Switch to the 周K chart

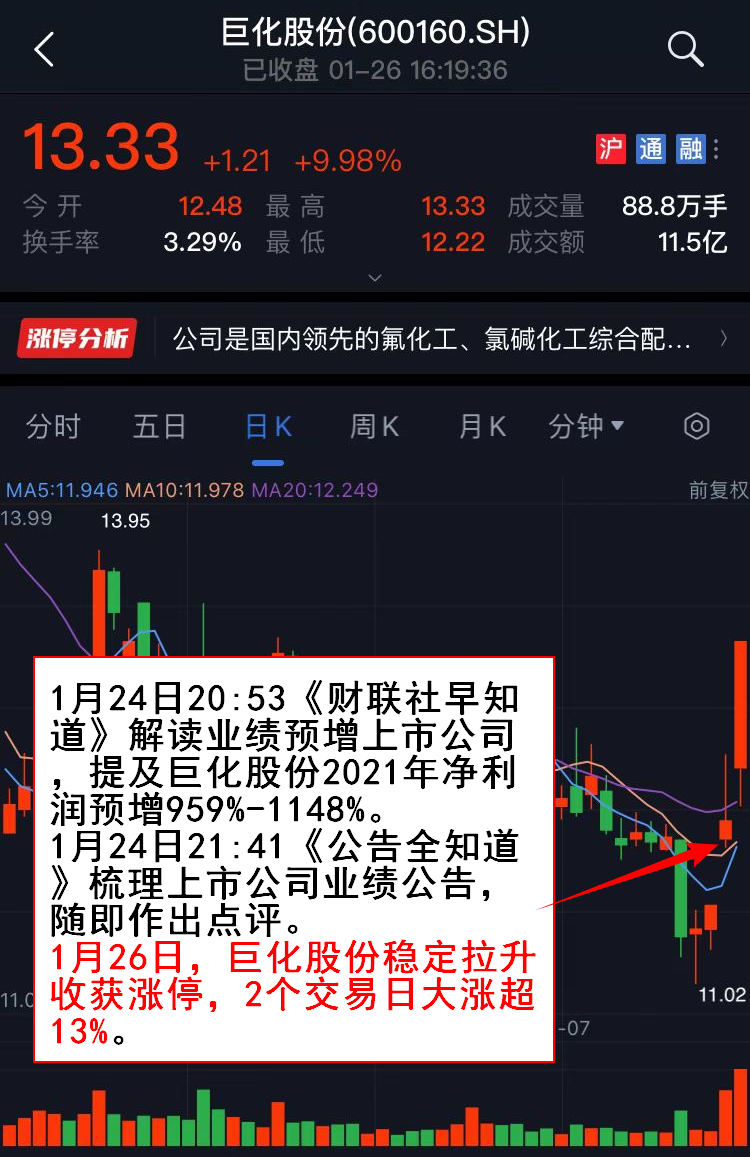pos(374,427)
